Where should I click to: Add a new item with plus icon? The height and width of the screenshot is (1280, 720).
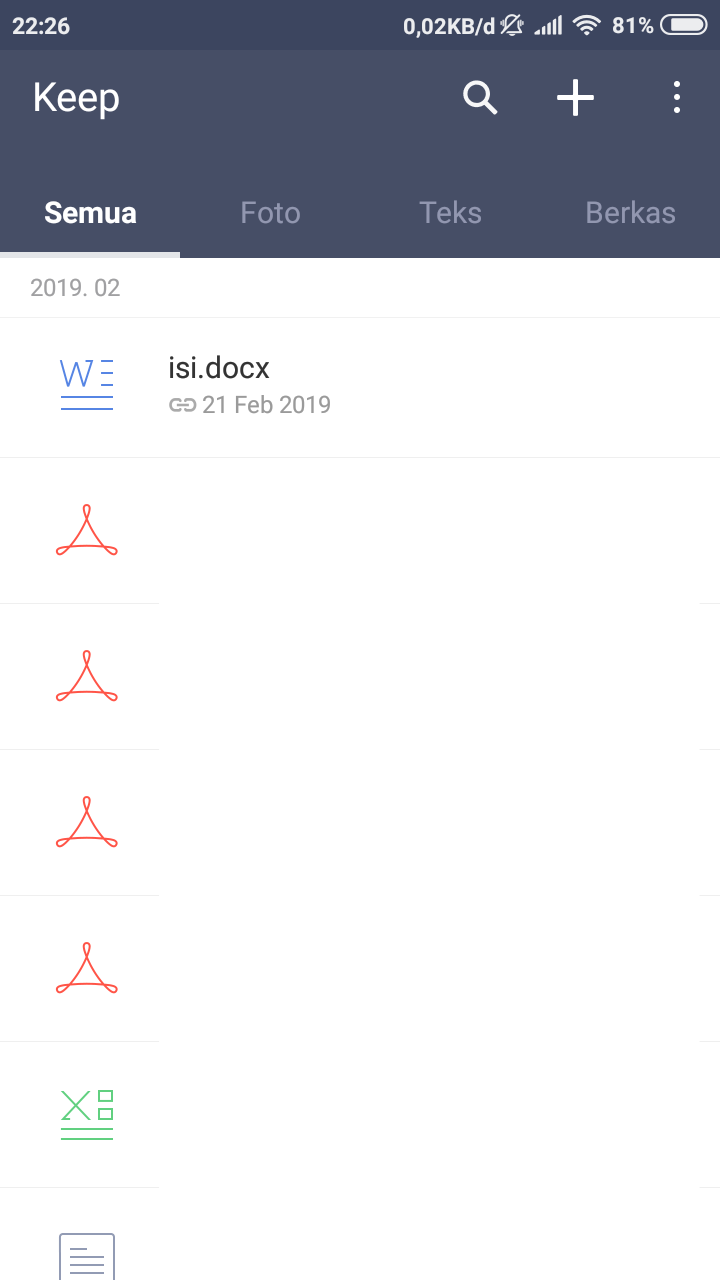point(575,98)
